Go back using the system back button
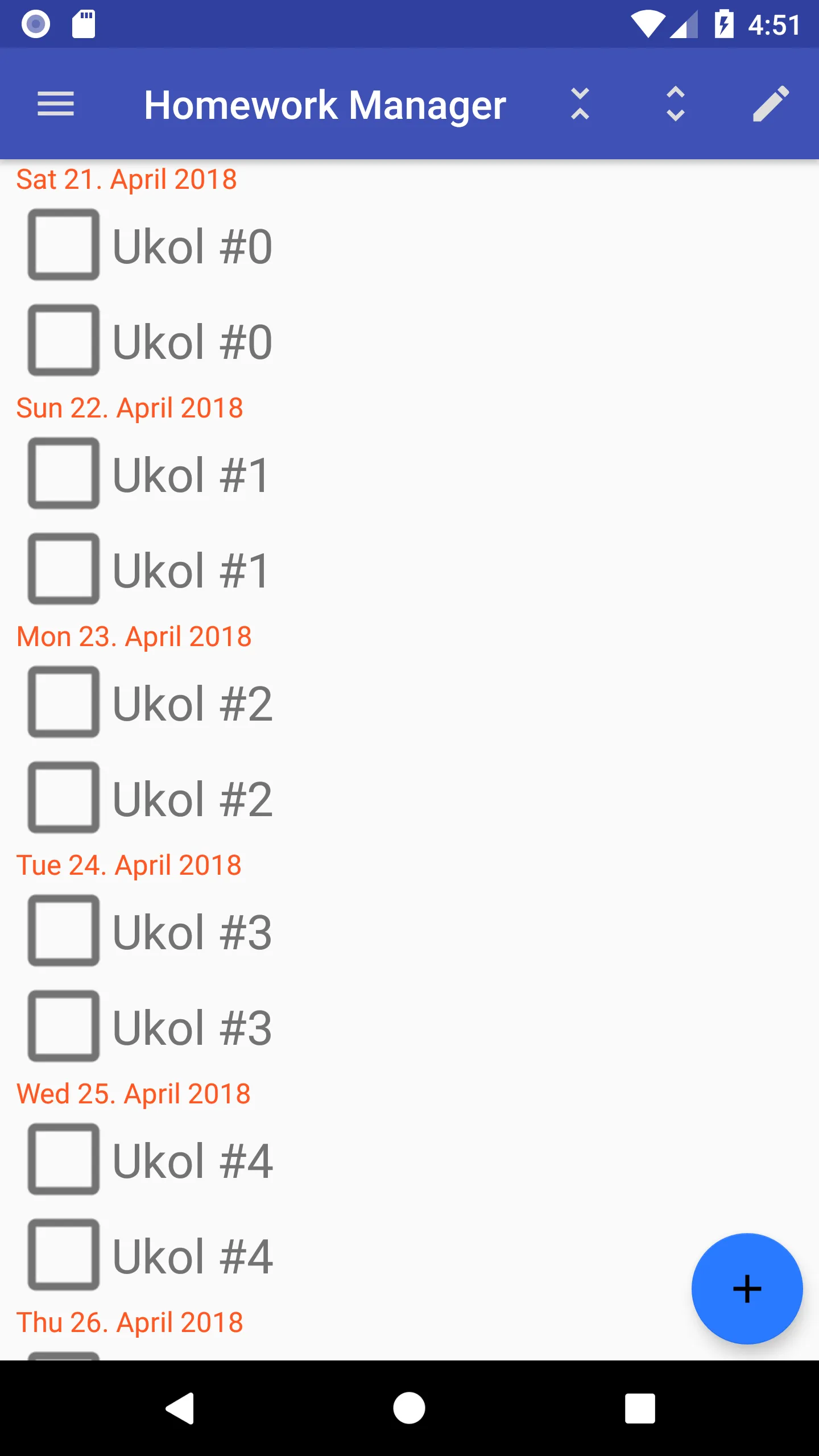Image resolution: width=819 pixels, height=1456 pixels. (x=180, y=1408)
